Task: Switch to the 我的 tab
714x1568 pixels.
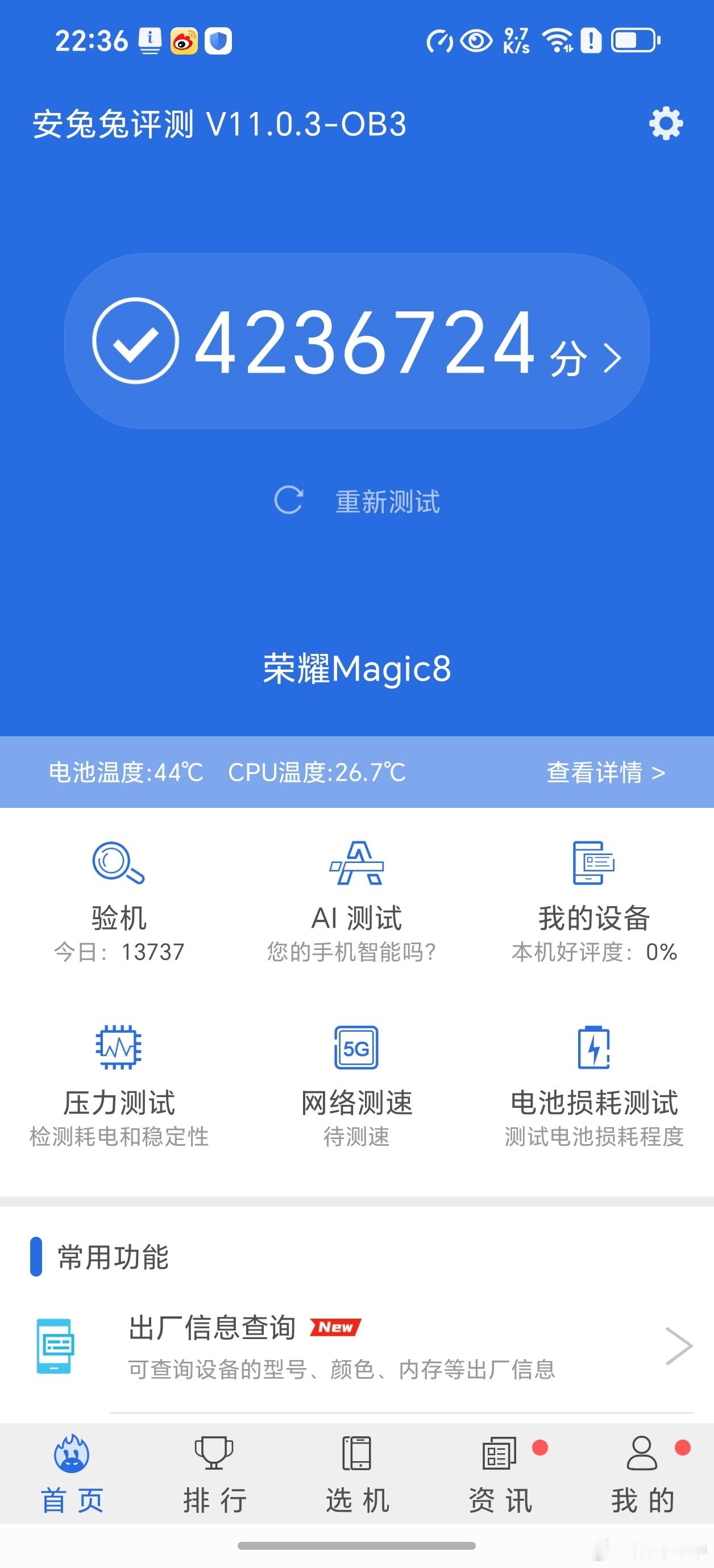Action: click(643, 1474)
